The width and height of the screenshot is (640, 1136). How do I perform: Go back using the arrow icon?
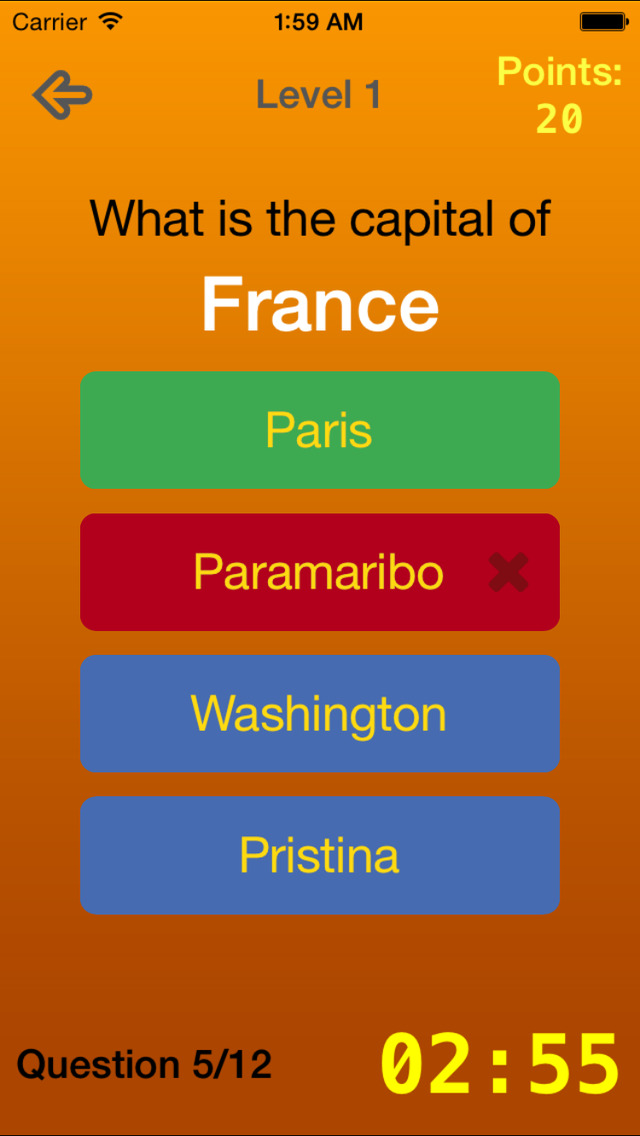tap(62, 96)
